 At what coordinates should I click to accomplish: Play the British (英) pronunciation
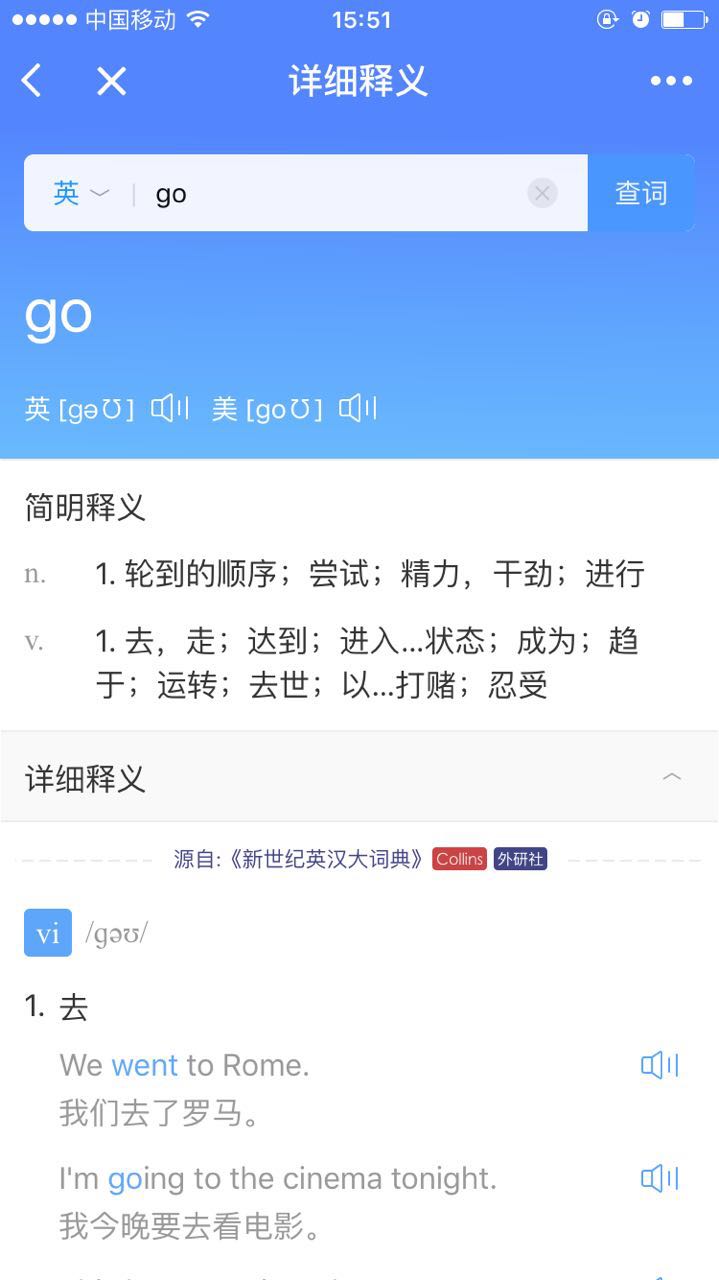(x=170, y=408)
